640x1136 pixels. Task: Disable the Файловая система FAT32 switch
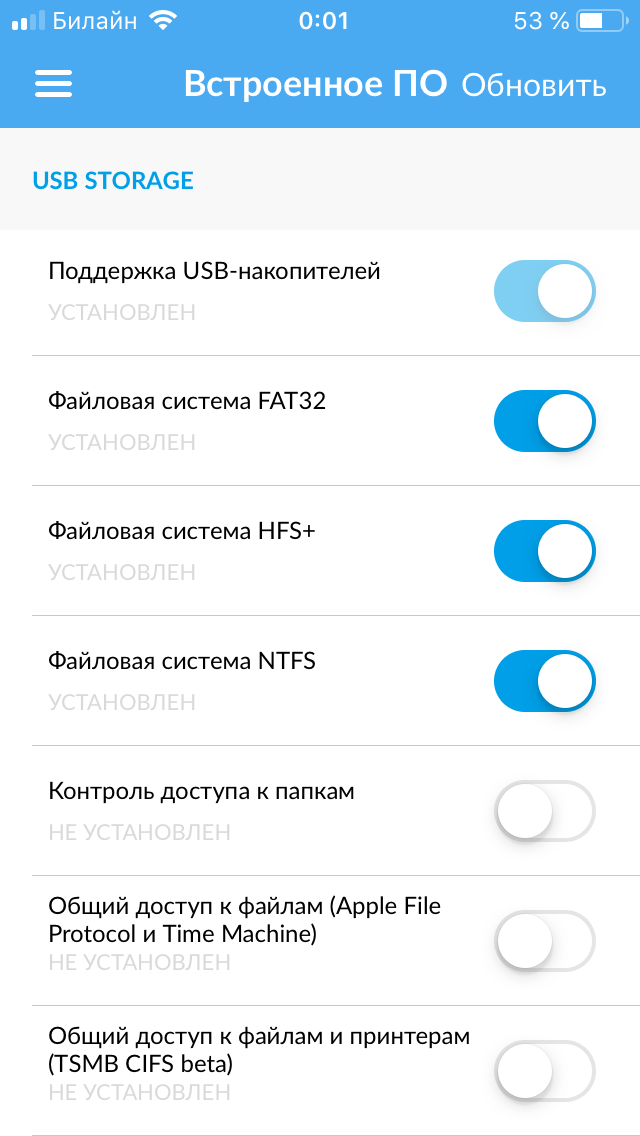point(544,421)
